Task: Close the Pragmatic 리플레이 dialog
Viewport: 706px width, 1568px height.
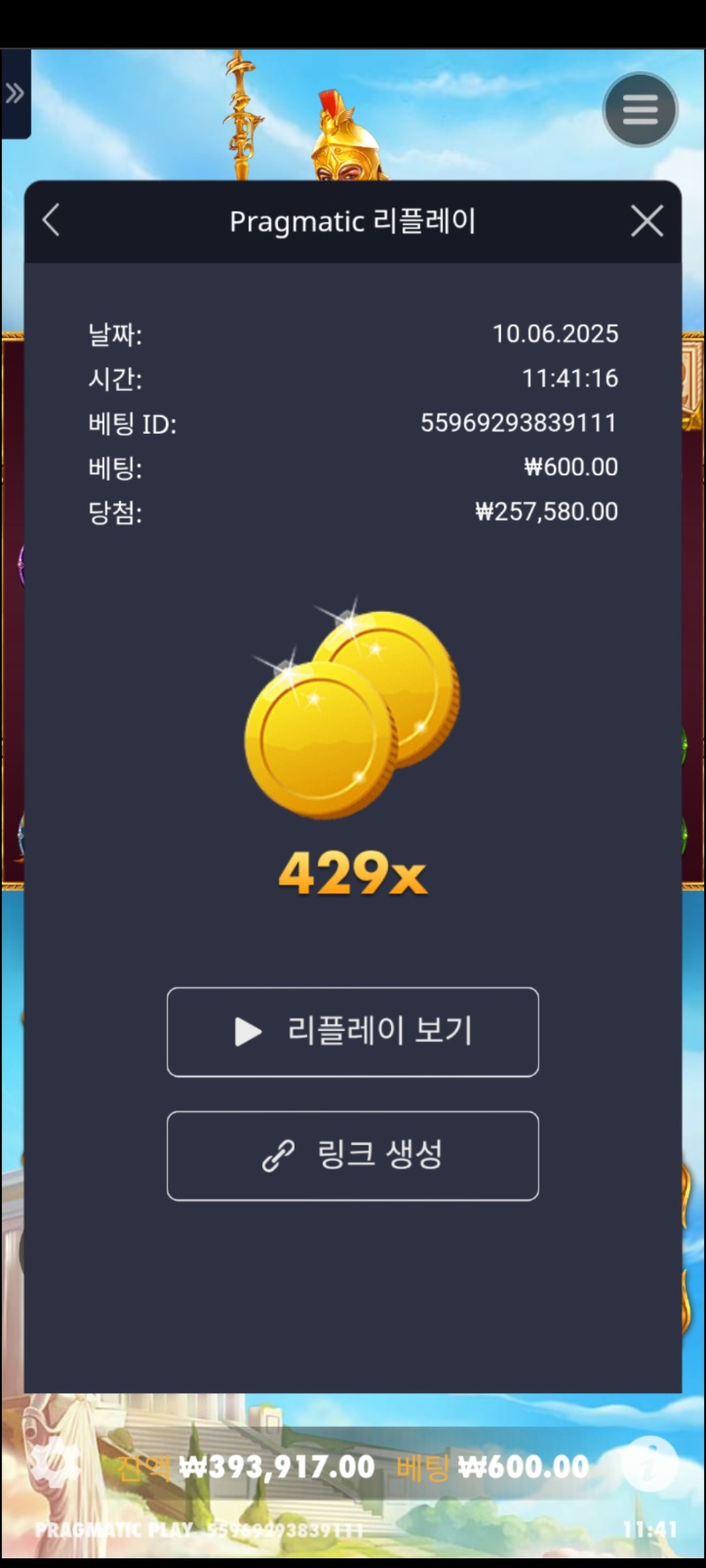Action: pyautogui.click(x=647, y=220)
